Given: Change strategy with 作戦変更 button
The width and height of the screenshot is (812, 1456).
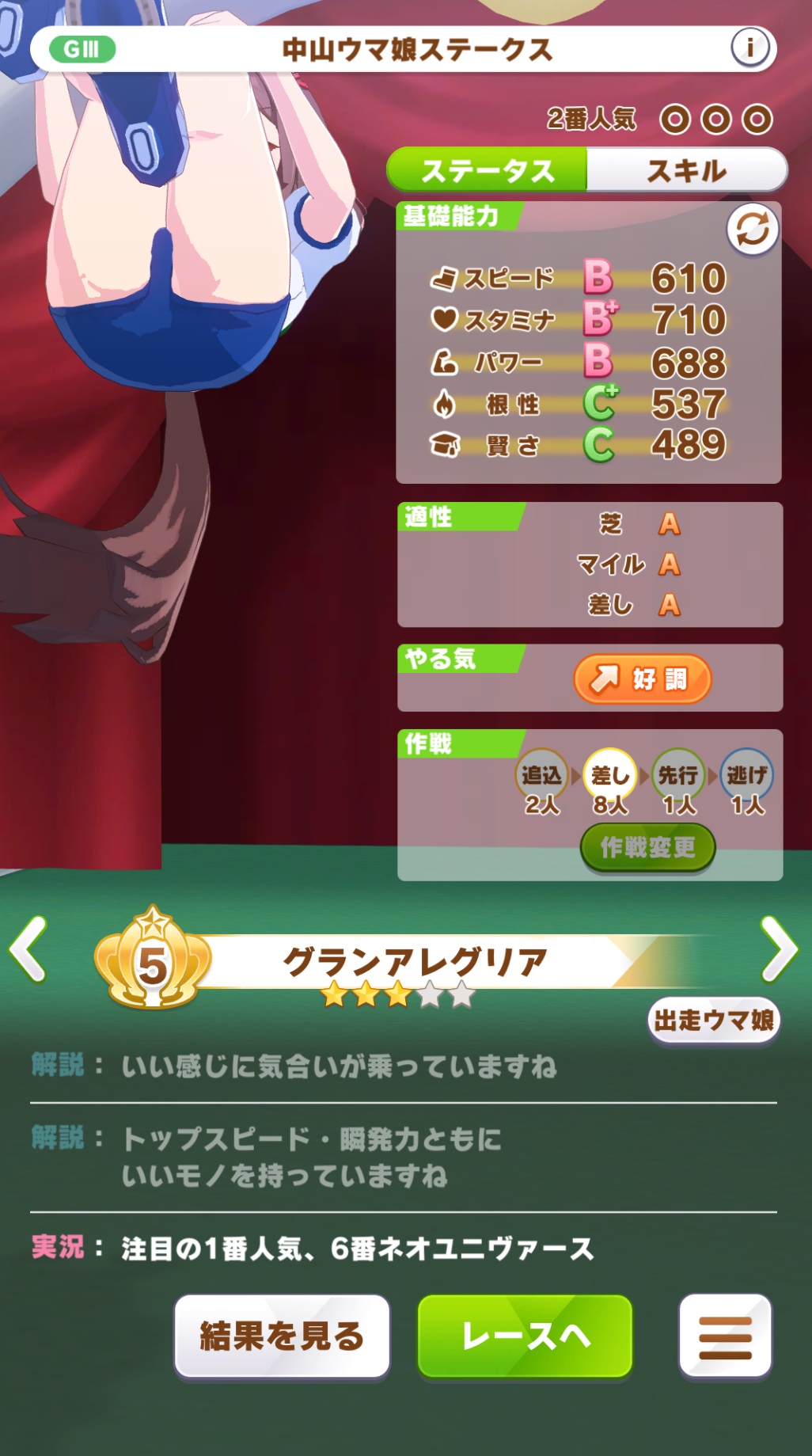Looking at the screenshot, I should coord(647,847).
